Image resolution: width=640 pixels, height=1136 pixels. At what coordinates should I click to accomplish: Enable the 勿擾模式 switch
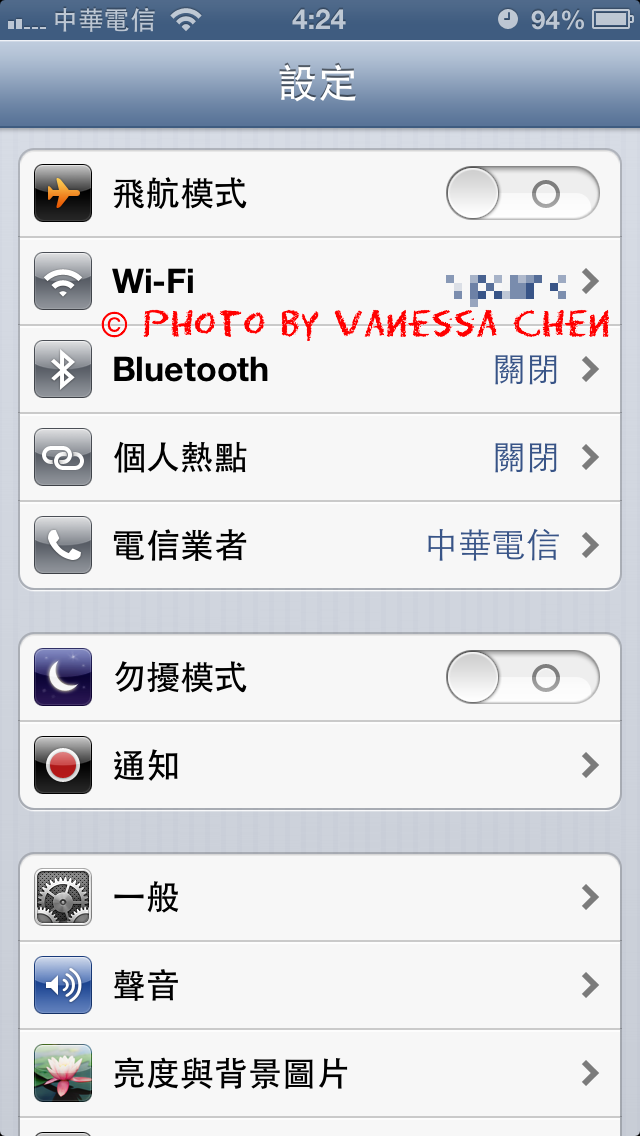point(523,677)
